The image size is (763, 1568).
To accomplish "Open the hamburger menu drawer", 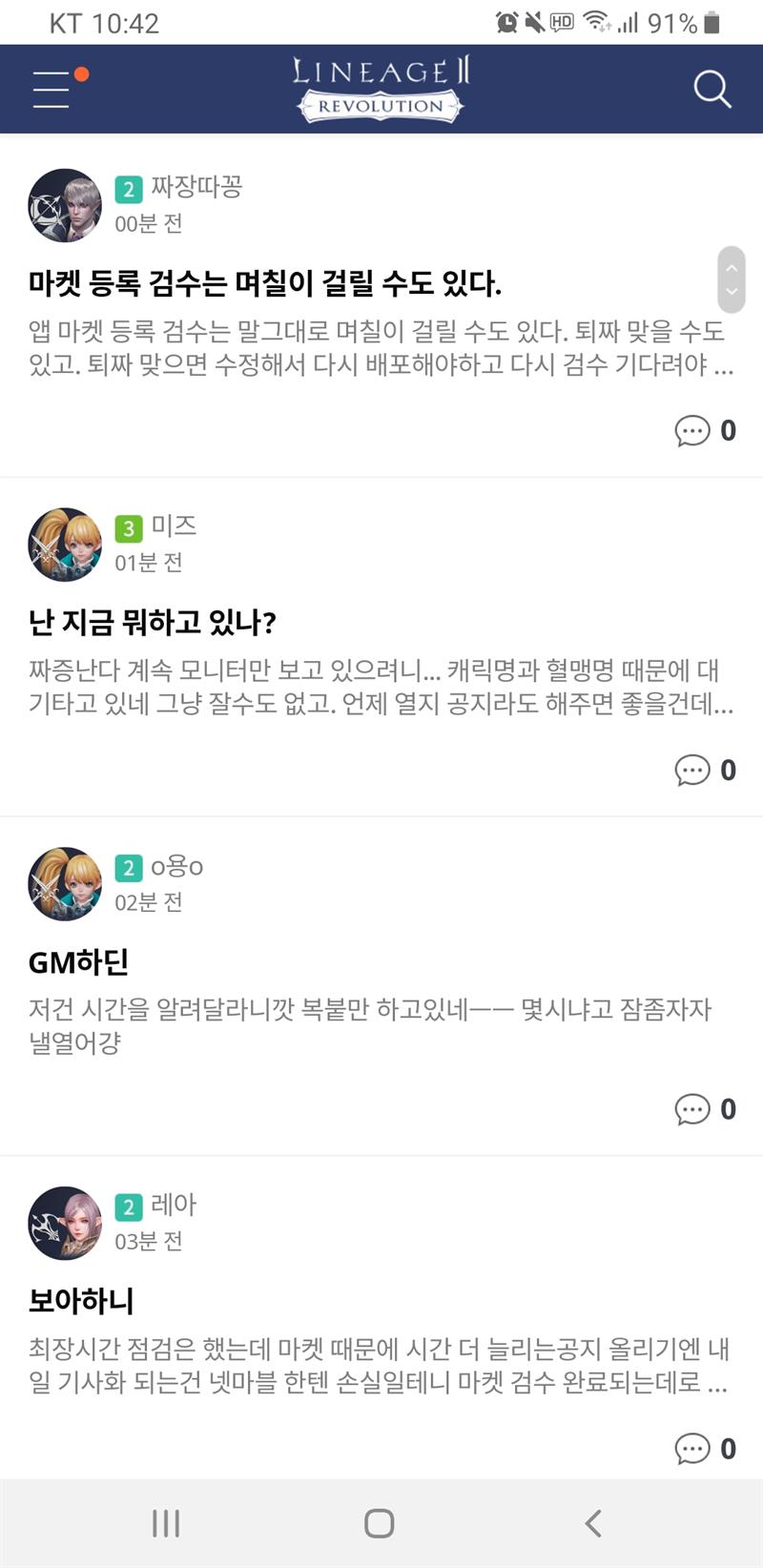I will [x=52, y=89].
